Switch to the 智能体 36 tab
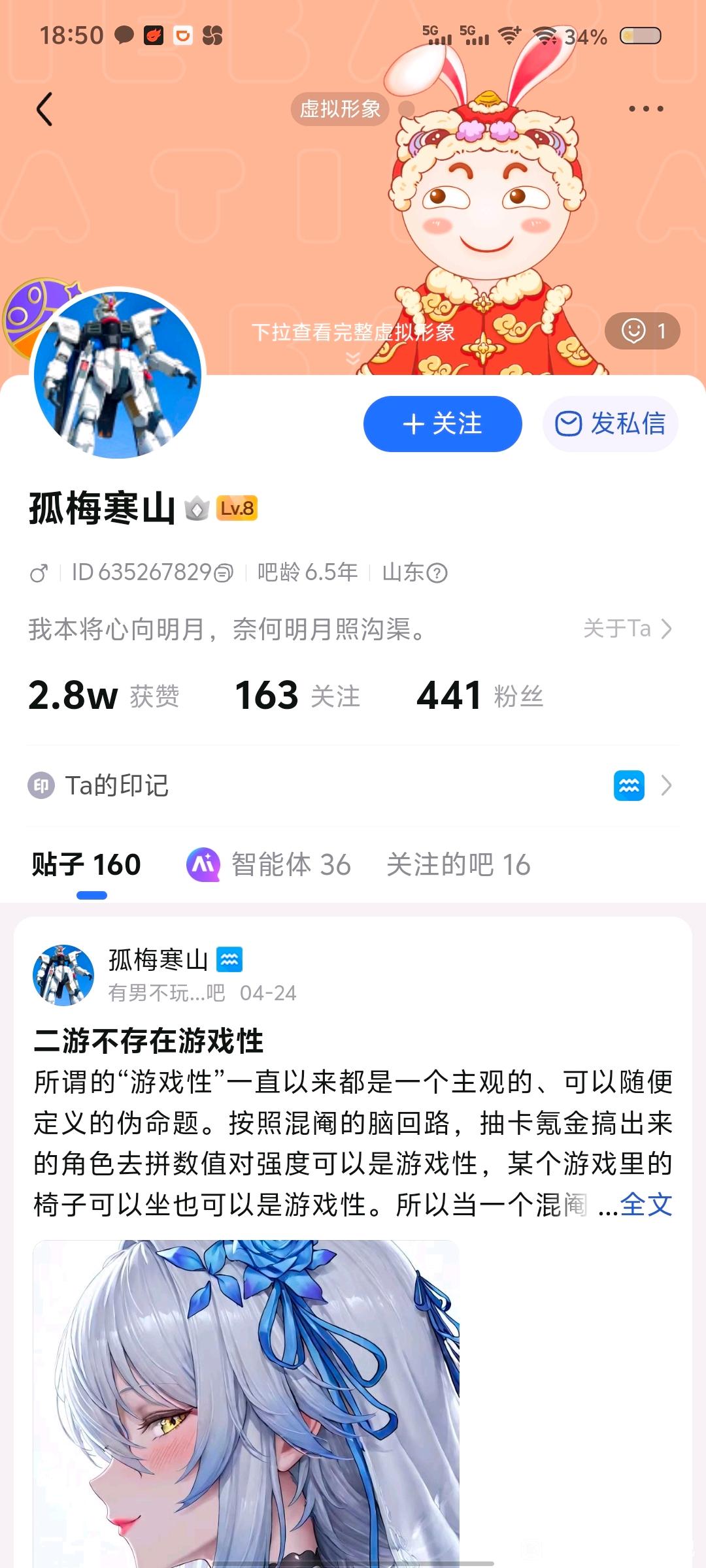Image resolution: width=706 pixels, height=1568 pixels. (269, 864)
